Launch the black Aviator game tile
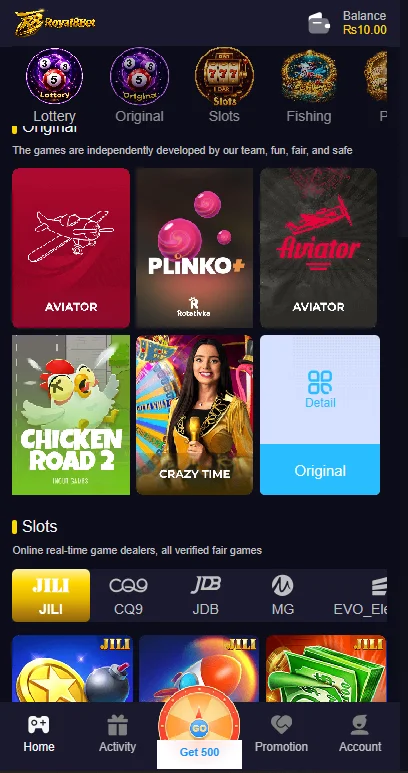This screenshot has width=408, height=773. click(x=319, y=248)
